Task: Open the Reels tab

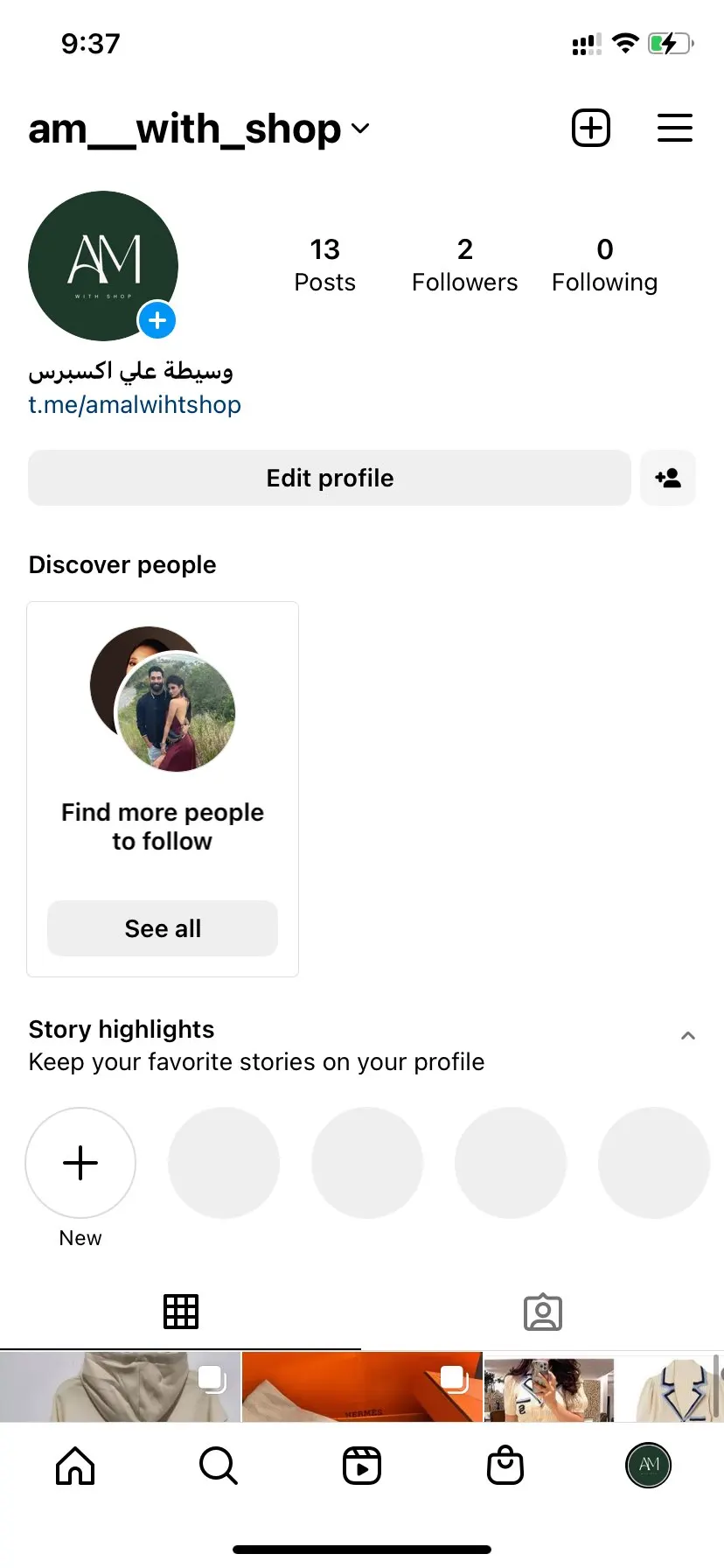Action: (362, 1466)
